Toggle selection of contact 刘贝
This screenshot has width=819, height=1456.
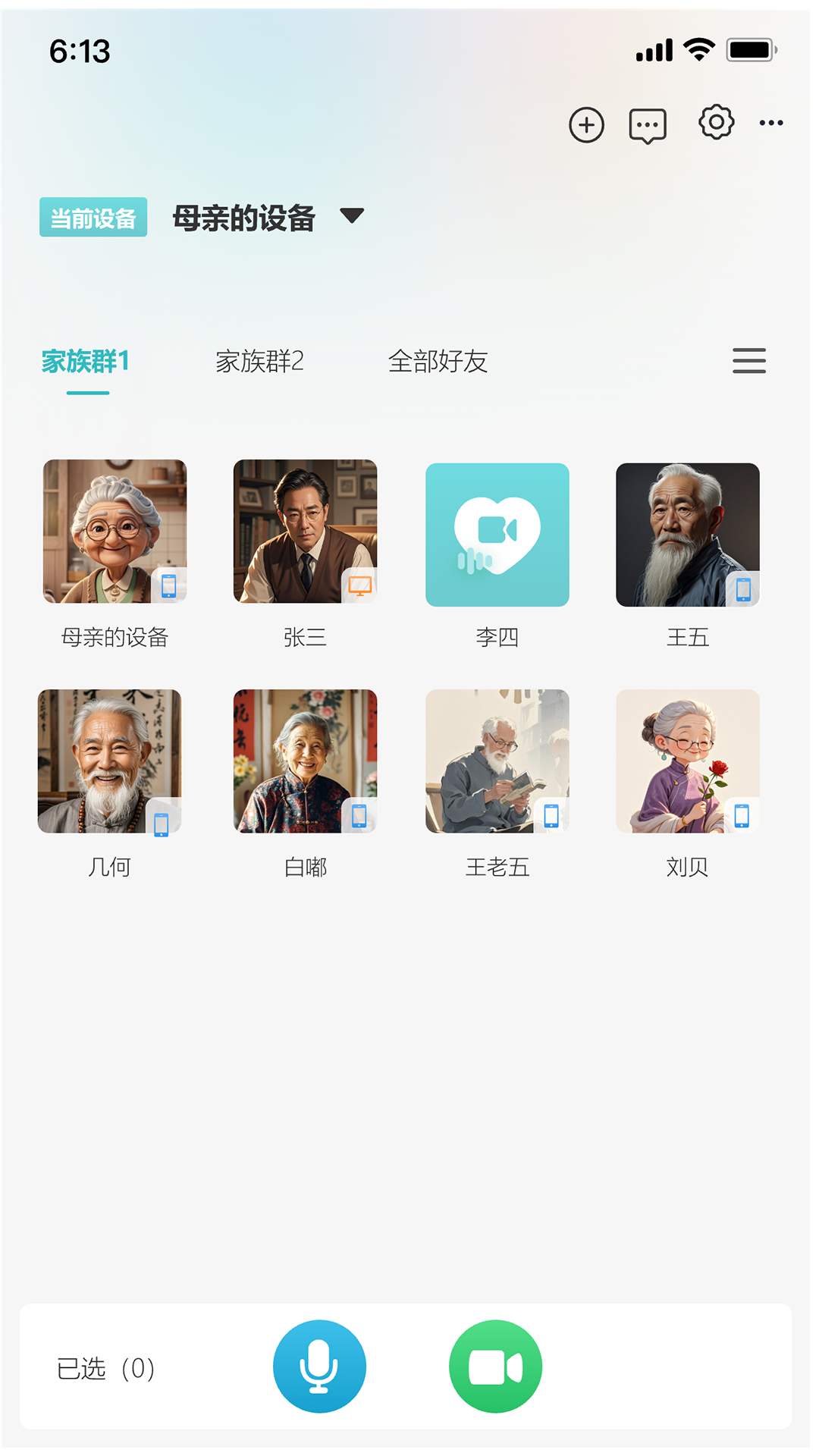[x=686, y=761]
